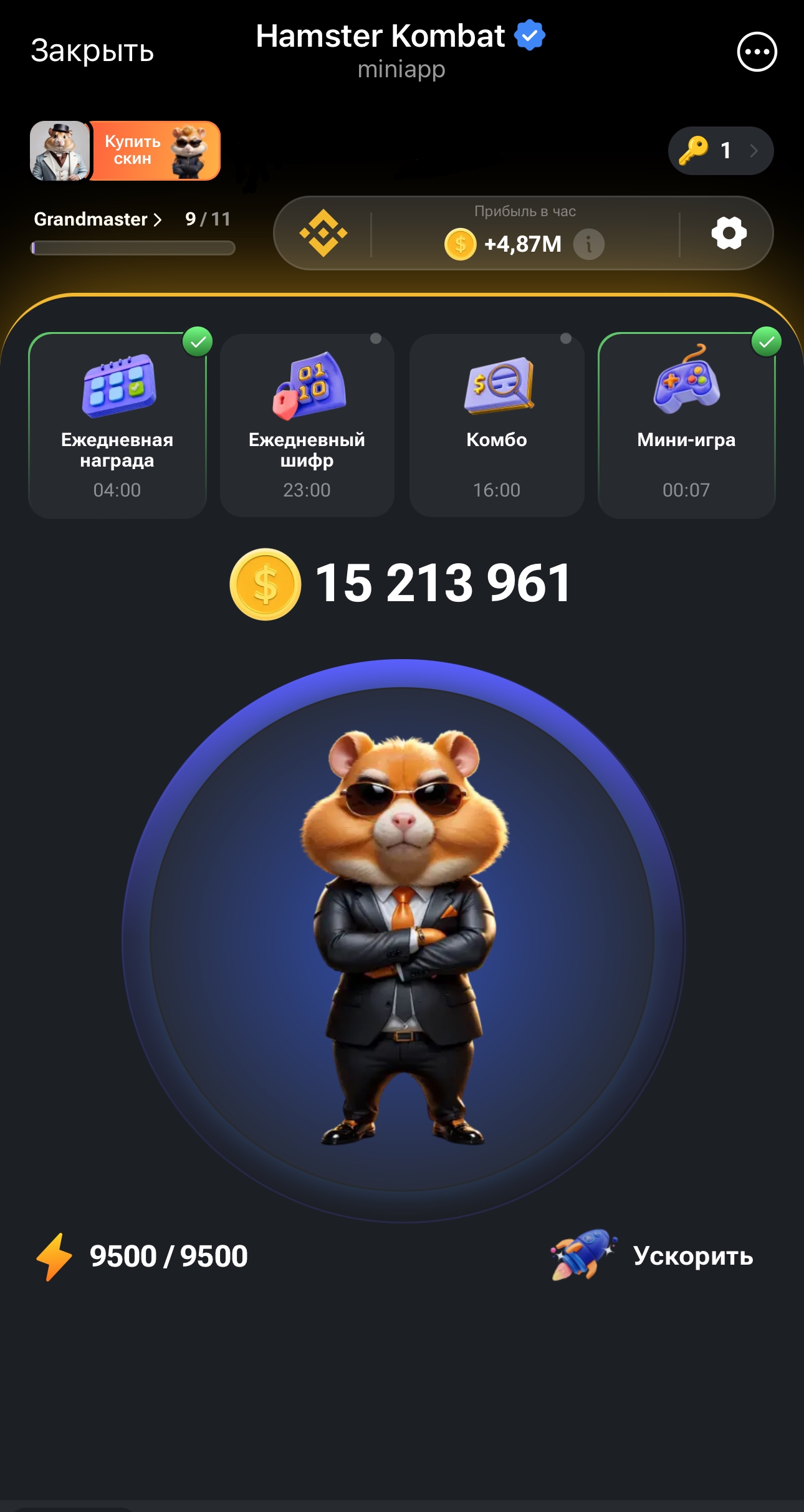The width and height of the screenshot is (804, 1512).
Task: Close the miniapp with Закрыть
Action: click(92, 51)
